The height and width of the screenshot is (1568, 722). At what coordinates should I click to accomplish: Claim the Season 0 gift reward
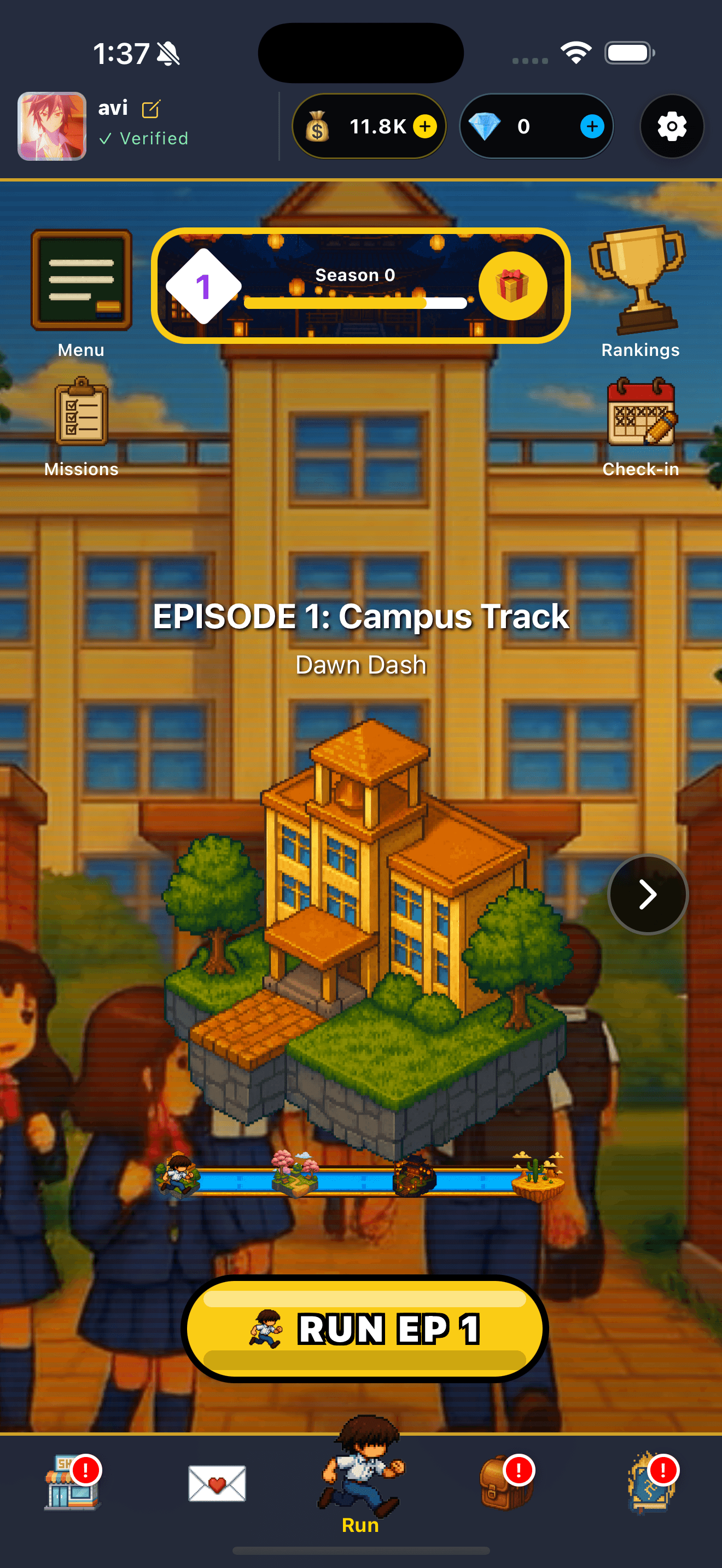point(513,285)
